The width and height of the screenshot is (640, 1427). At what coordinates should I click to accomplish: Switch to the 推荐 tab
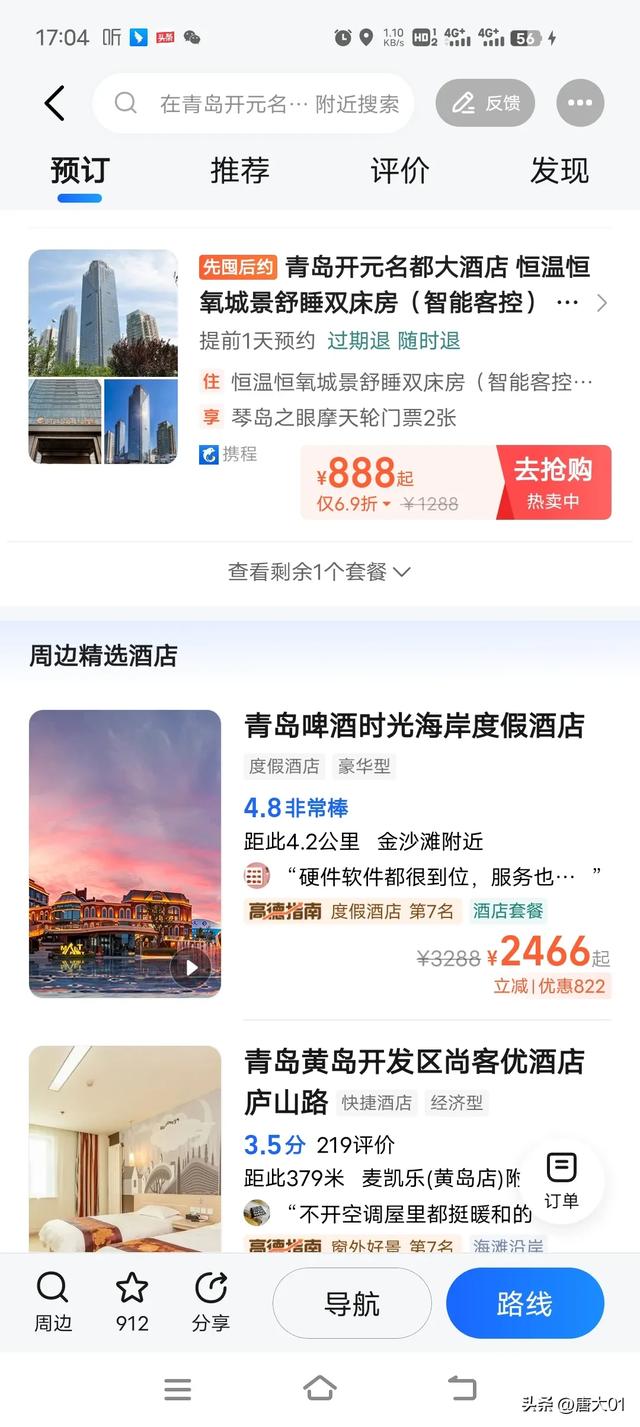point(240,171)
